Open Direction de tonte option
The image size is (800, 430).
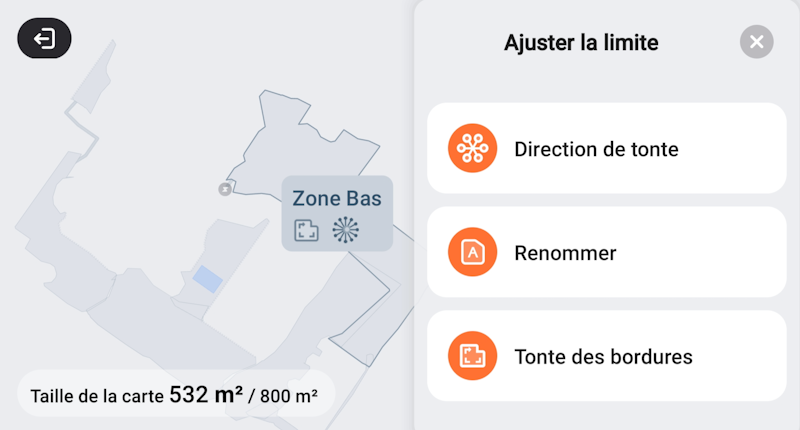point(606,149)
